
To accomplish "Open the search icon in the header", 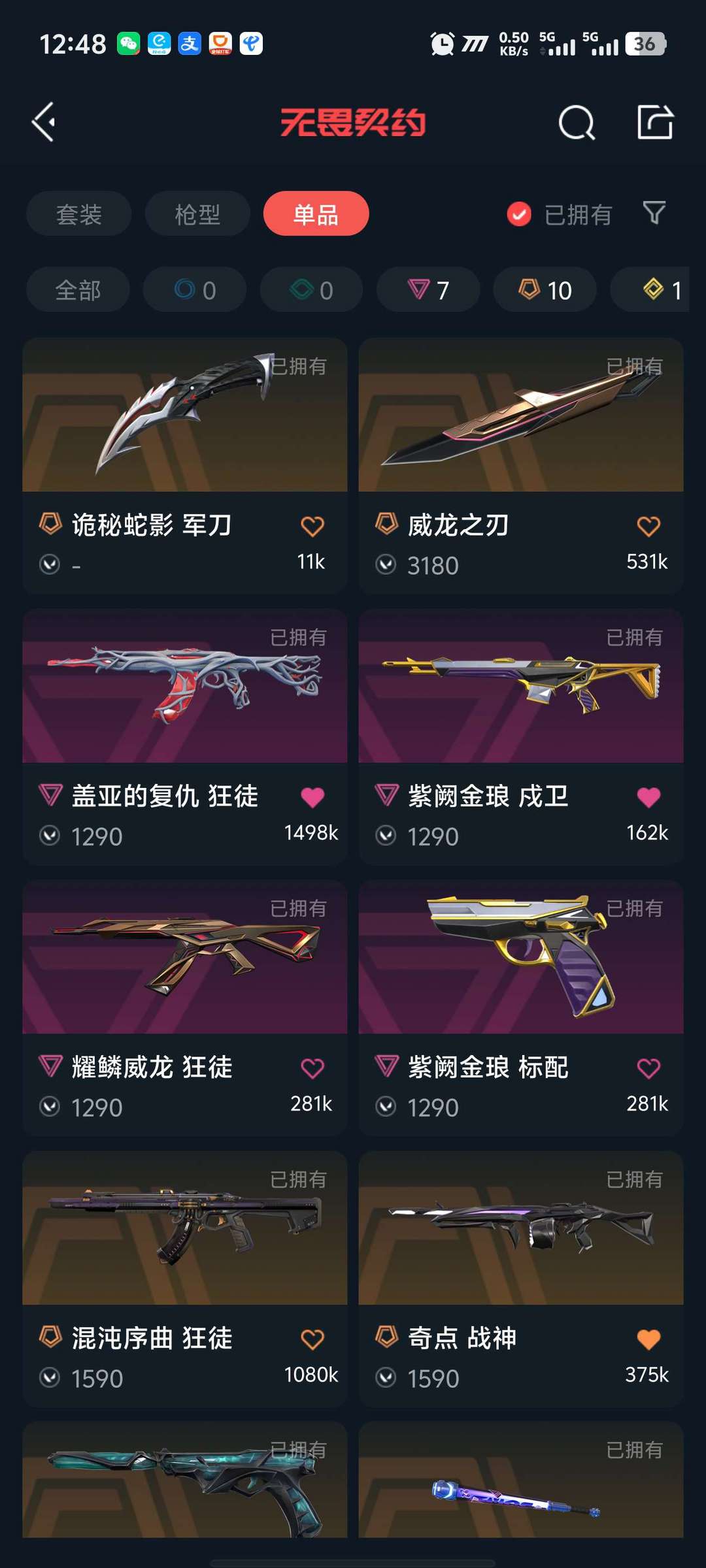I will tap(577, 122).
